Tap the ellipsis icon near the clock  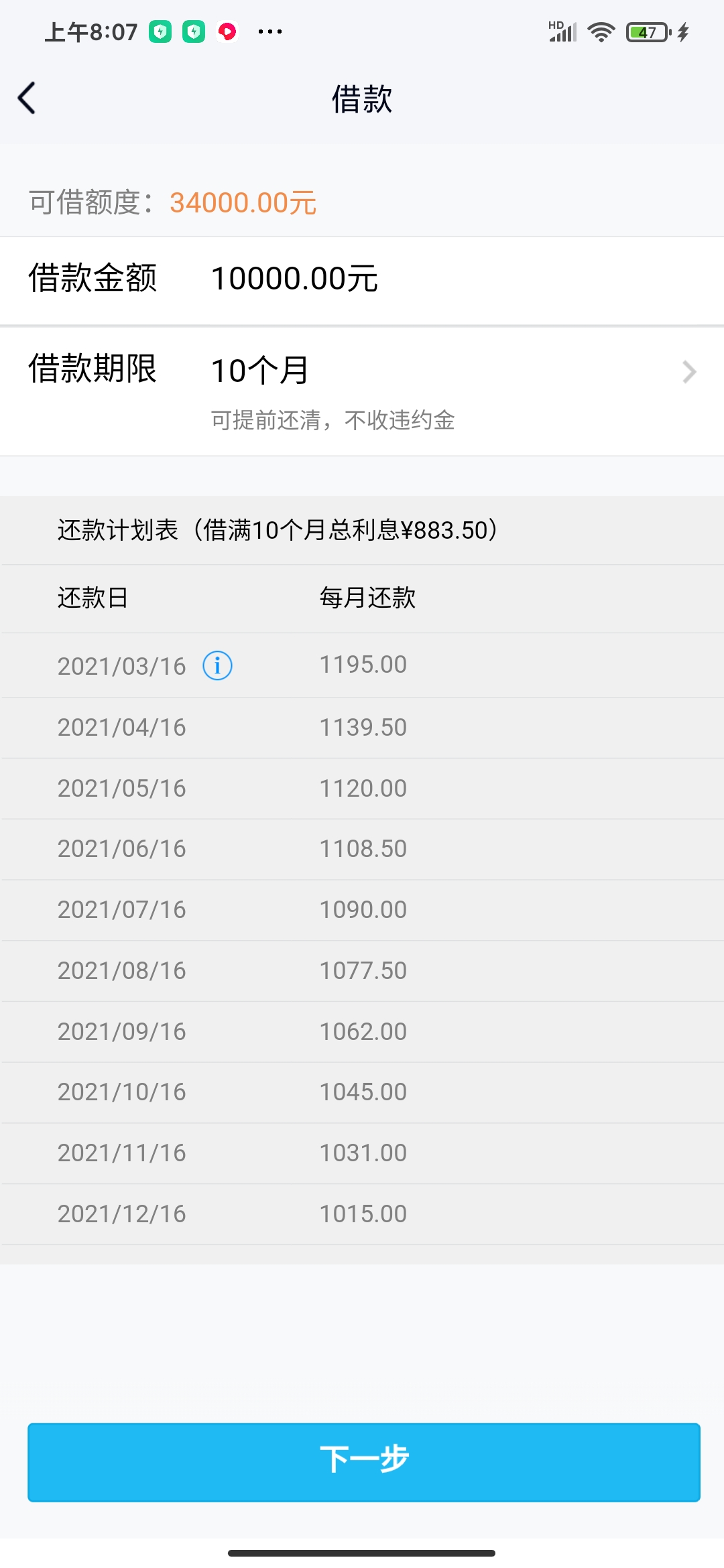pos(270,31)
